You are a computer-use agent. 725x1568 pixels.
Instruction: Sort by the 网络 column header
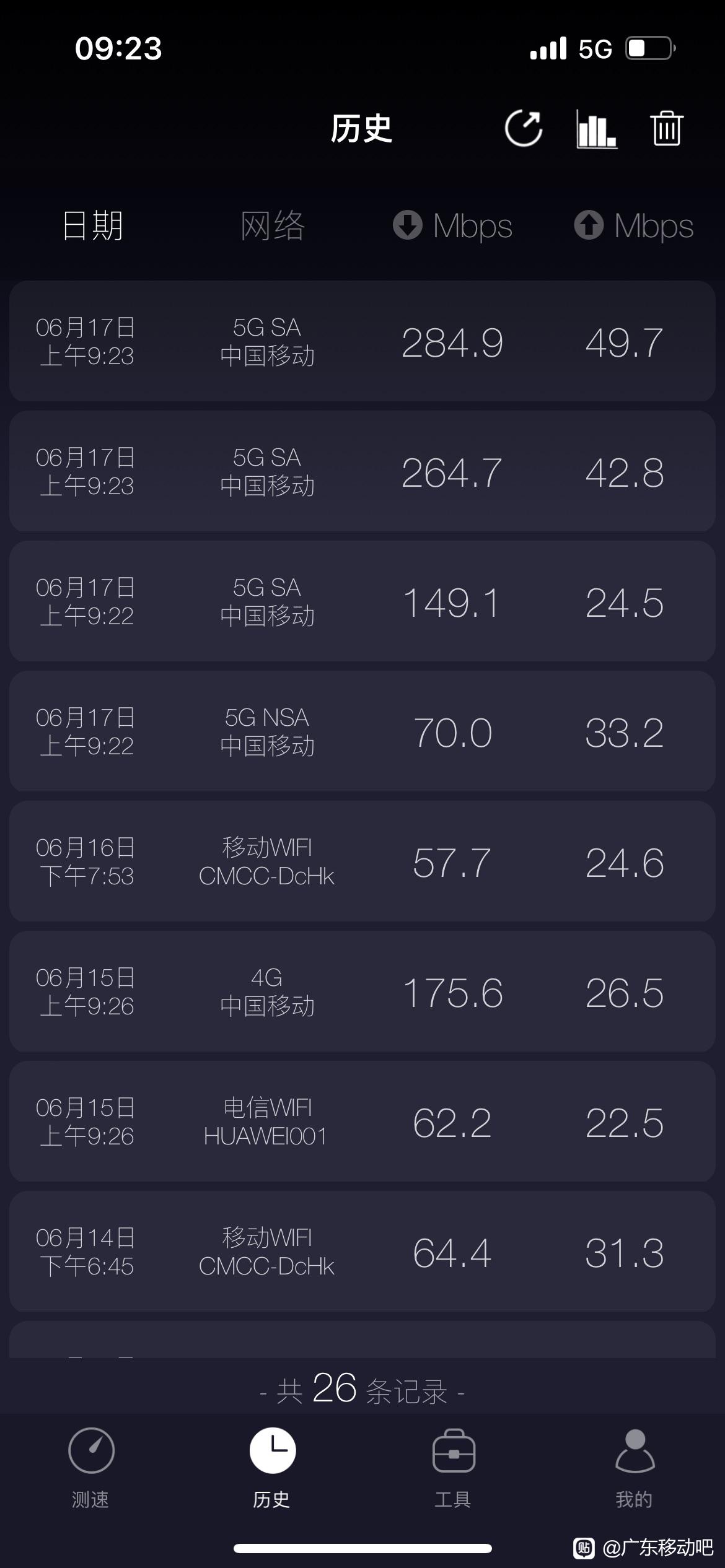273,225
